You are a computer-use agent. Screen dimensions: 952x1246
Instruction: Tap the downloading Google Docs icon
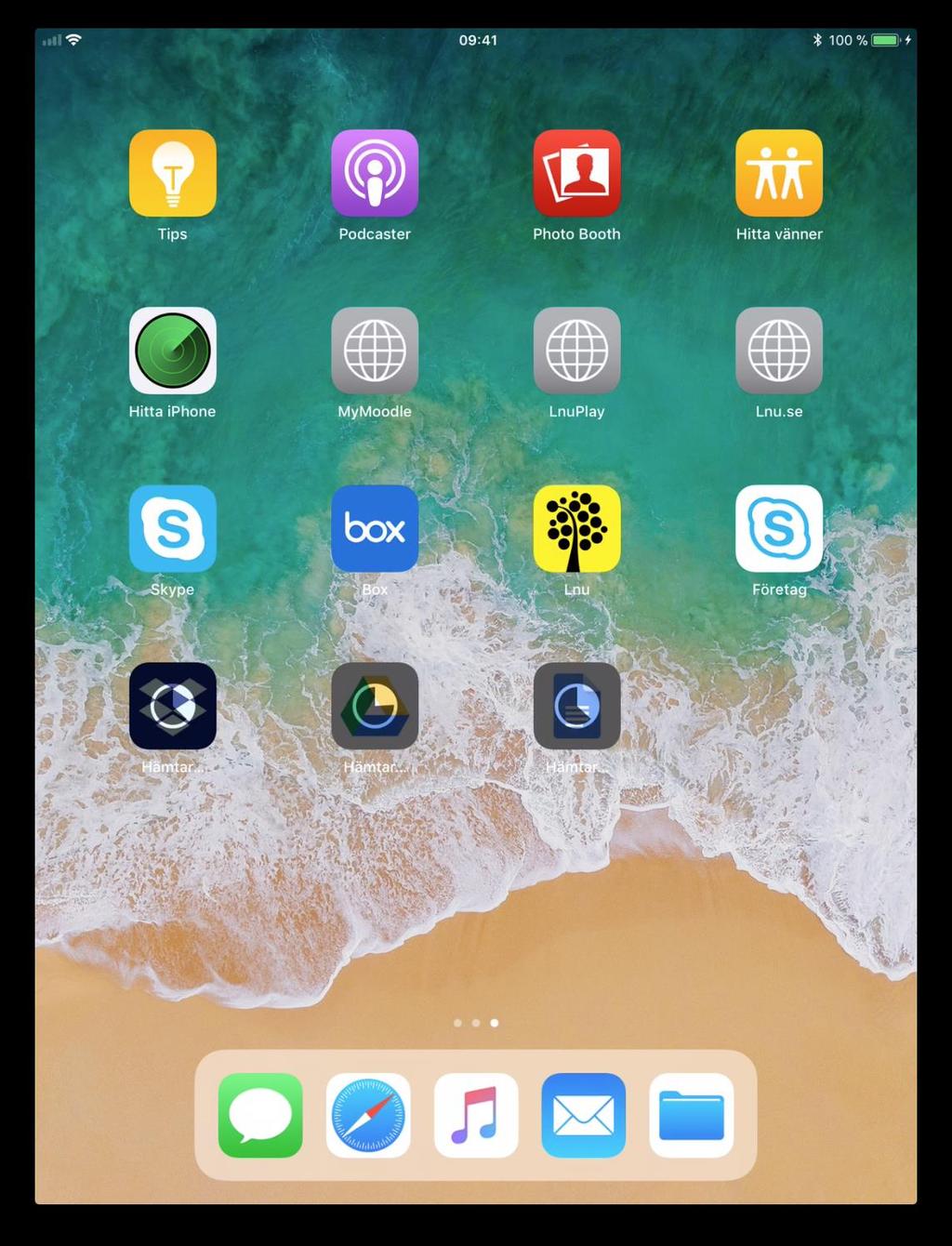576,706
